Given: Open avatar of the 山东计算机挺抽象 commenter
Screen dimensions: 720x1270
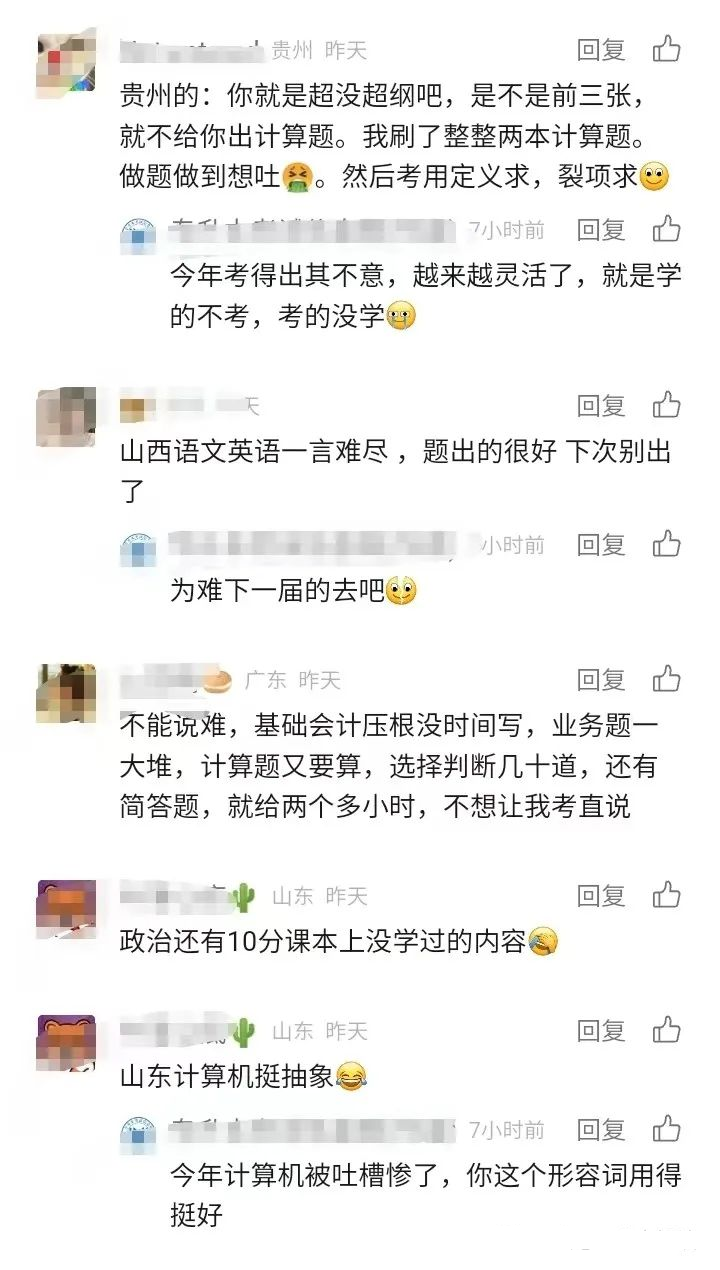Looking at the screenshot, I should tap(66, 1043).
